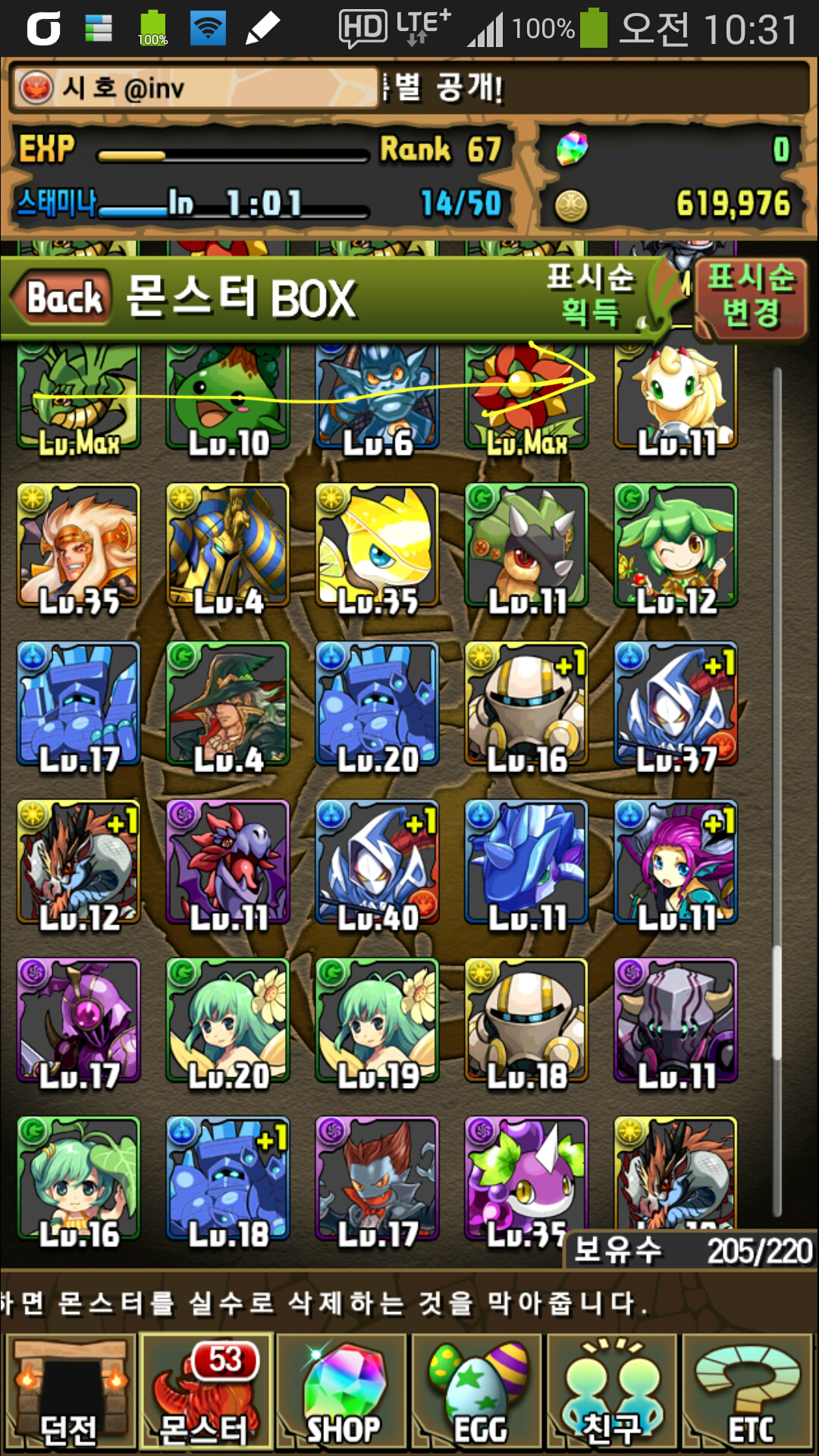The width and height of the screenshot is (819, 1456).
Task: Select the Lv.6 blue goblin monster
Action: tap(377, 398)
